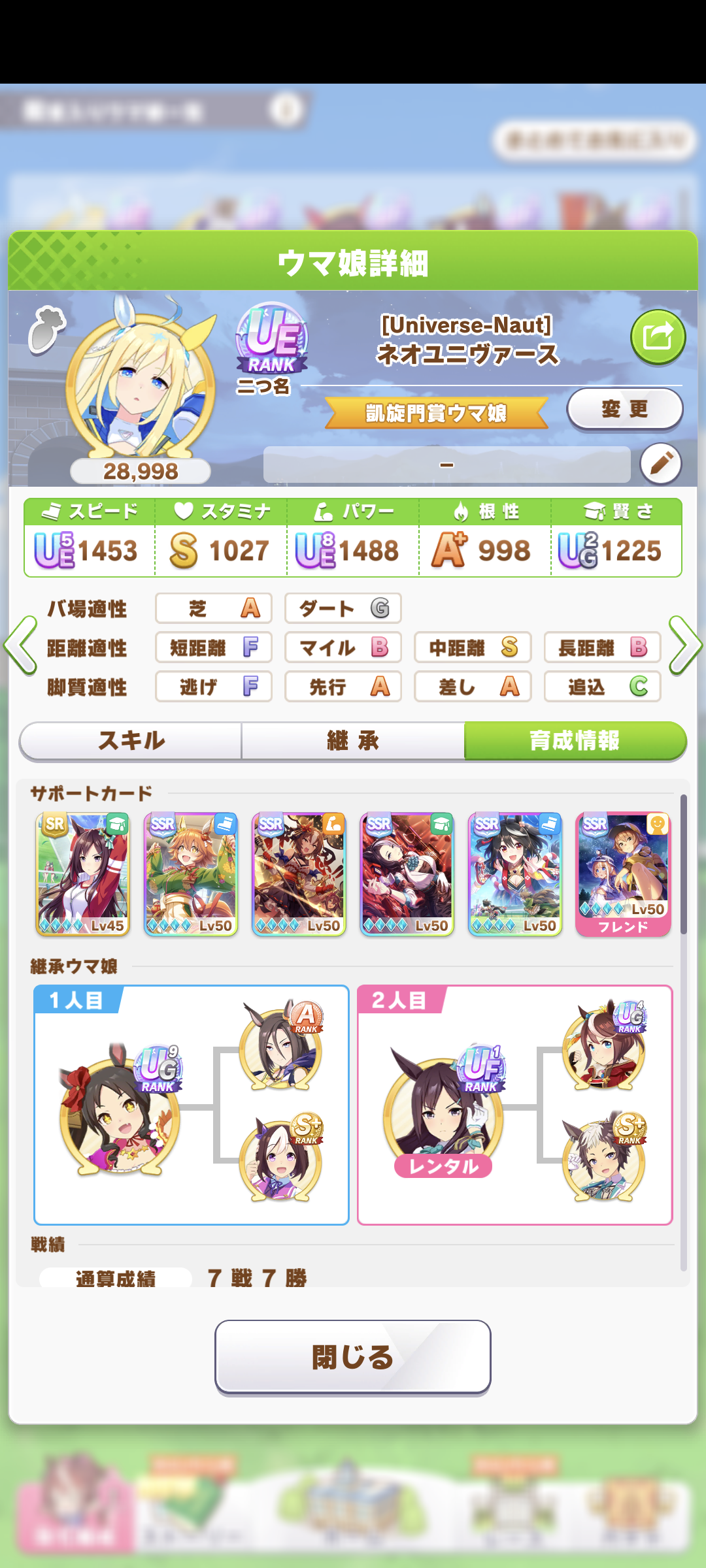
Task: Open the SR Lv45 support card
Action: click(83, 874)
